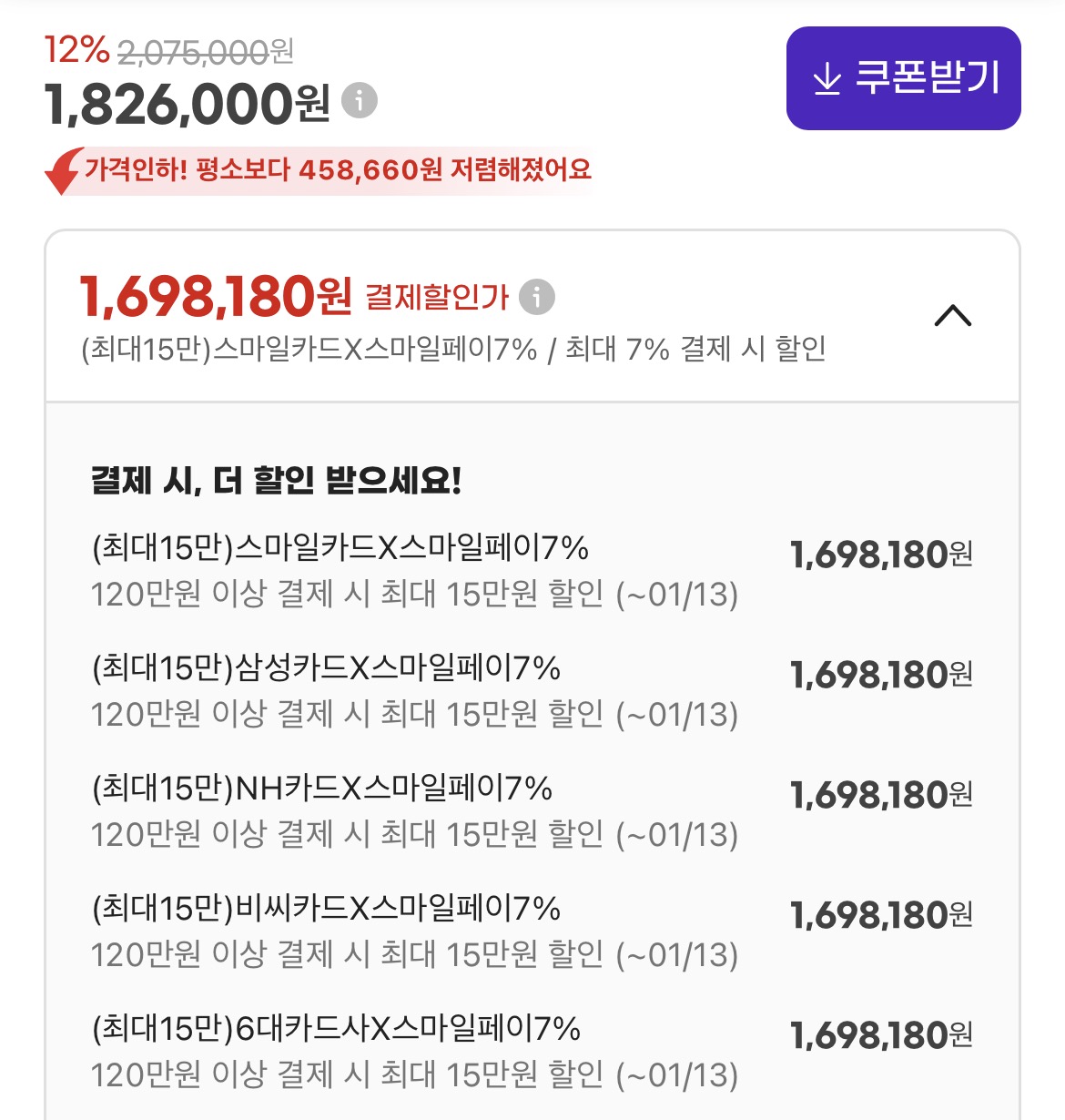The width and height of the screenshot is (1065, 1120).
Task: Click the 1,698,180원 price beside 삼성카드 row
Action: tap(880, 674)
